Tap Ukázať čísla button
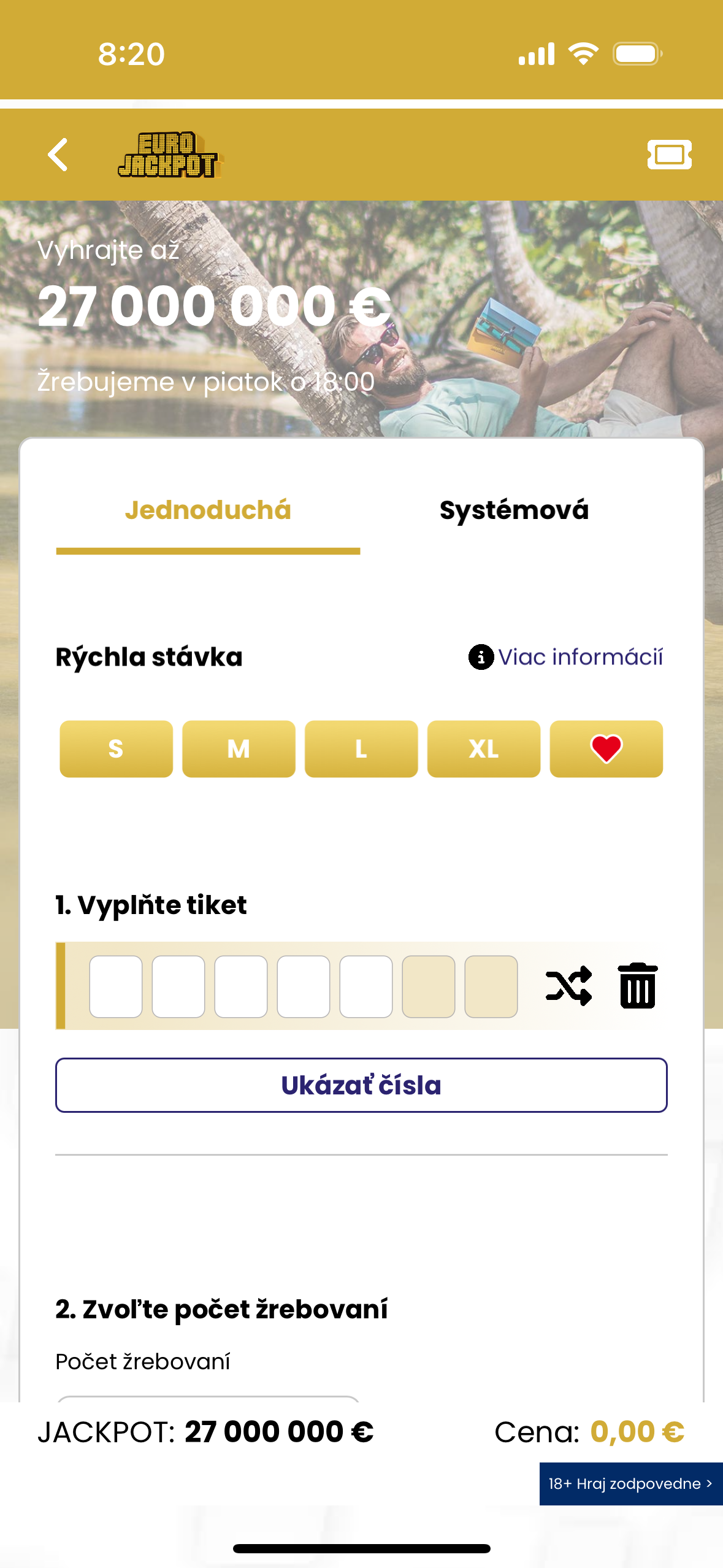This screenshot has height=1568, width=723. pyautogui.click(x=361, y=1085)
